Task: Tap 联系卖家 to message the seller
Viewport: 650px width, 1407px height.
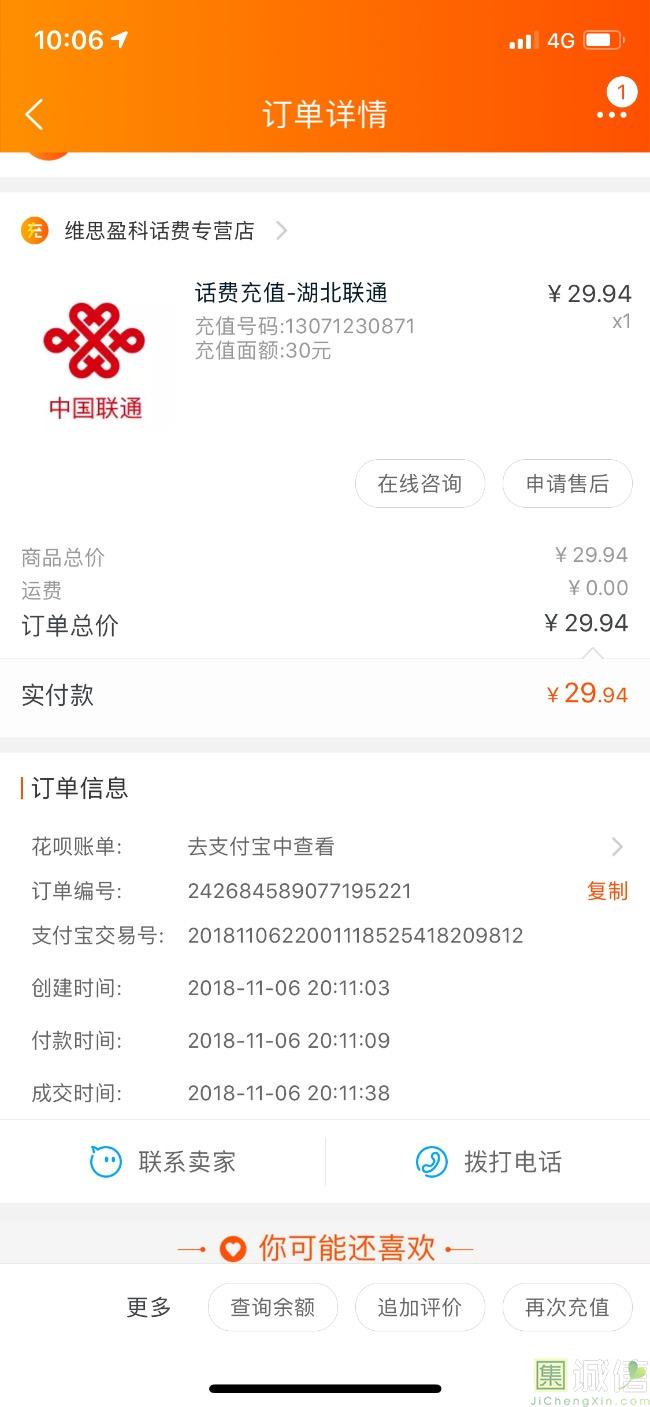Action: (163, 1162)
